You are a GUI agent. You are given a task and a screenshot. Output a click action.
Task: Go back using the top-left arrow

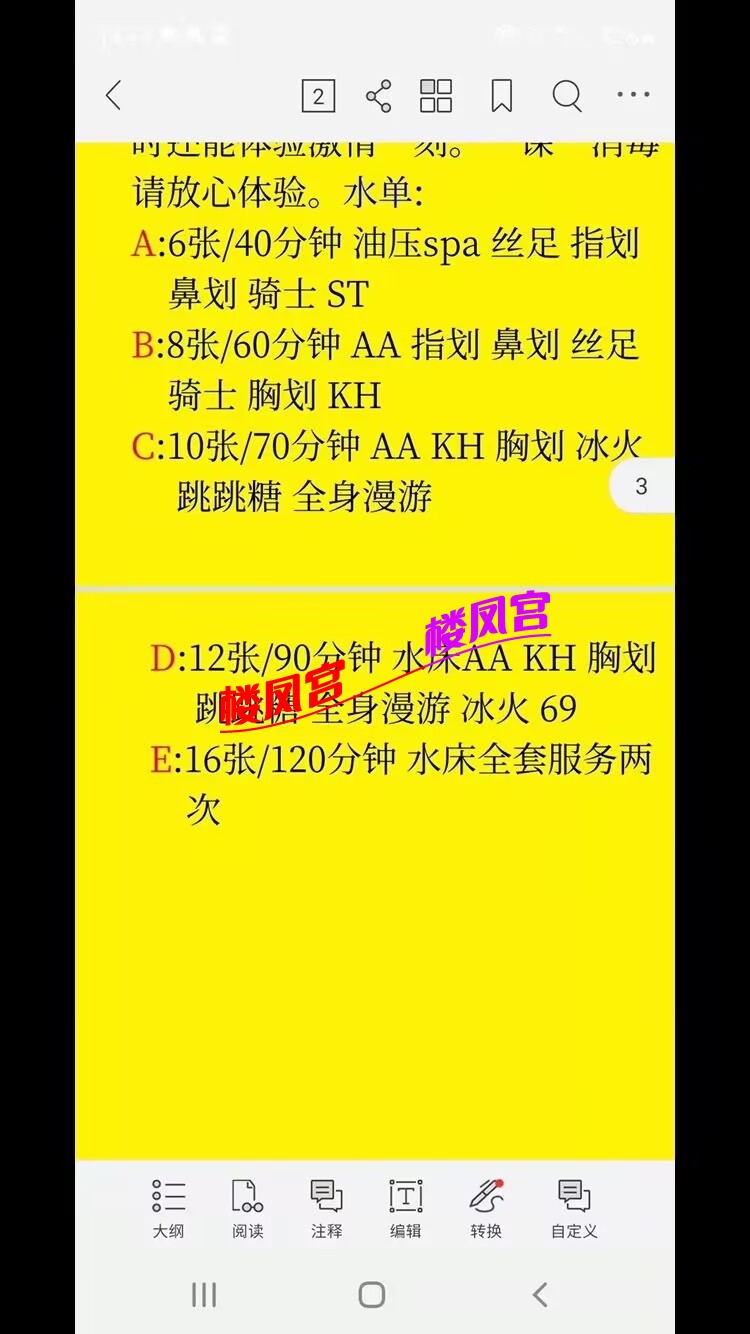tap(113, 96)
